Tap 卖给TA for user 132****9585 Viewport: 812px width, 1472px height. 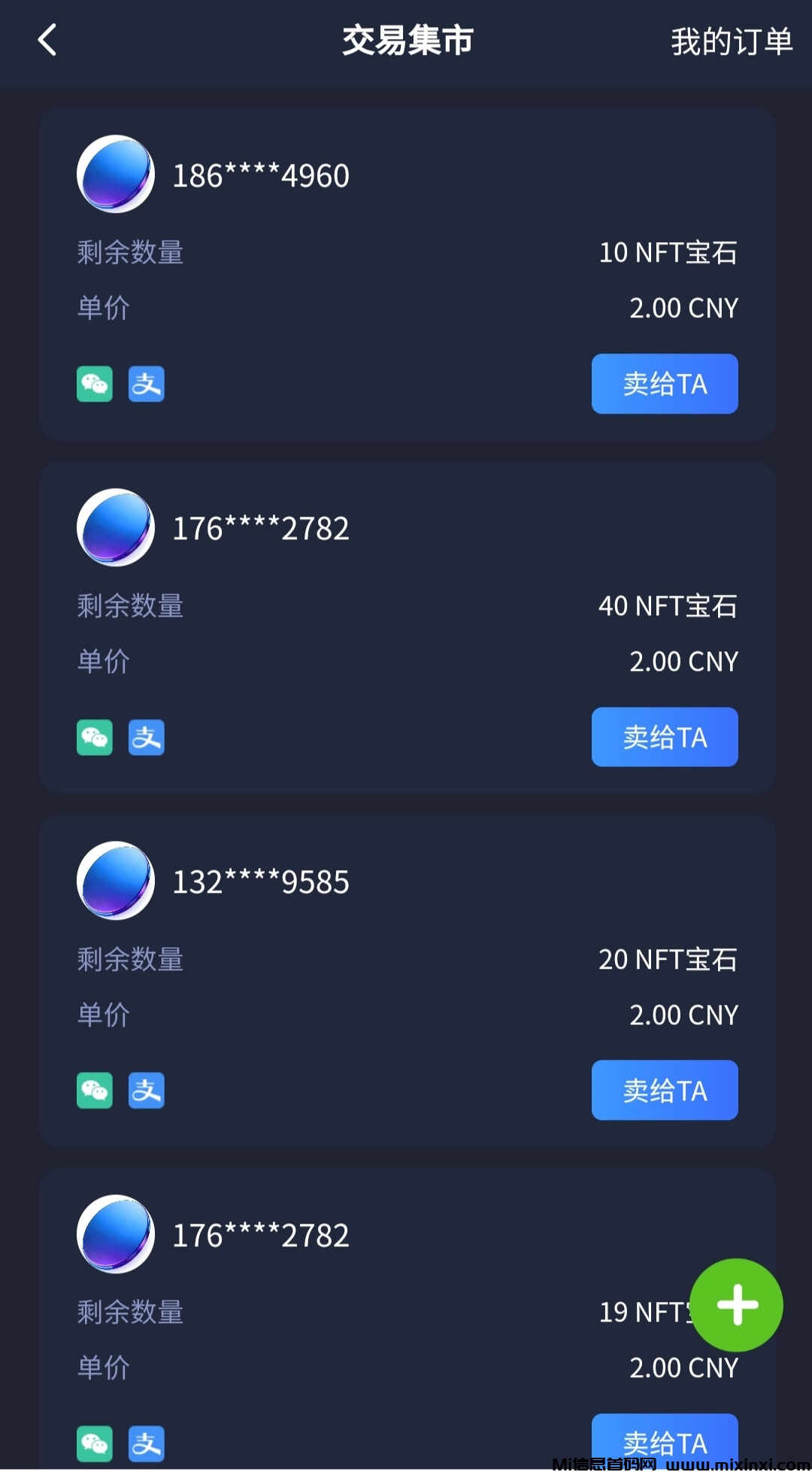pos(664,1090)
